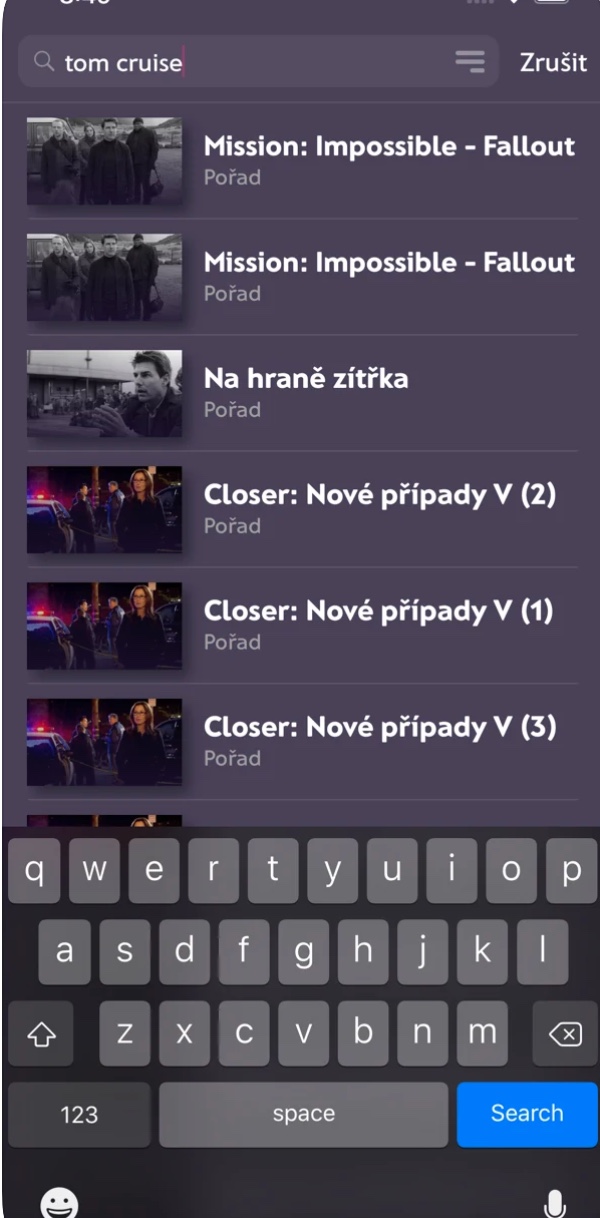Viewport: 600px width, 1218px height.
Task: Tap the blue Search key on the keyboard
Action: click(527, 1114)
